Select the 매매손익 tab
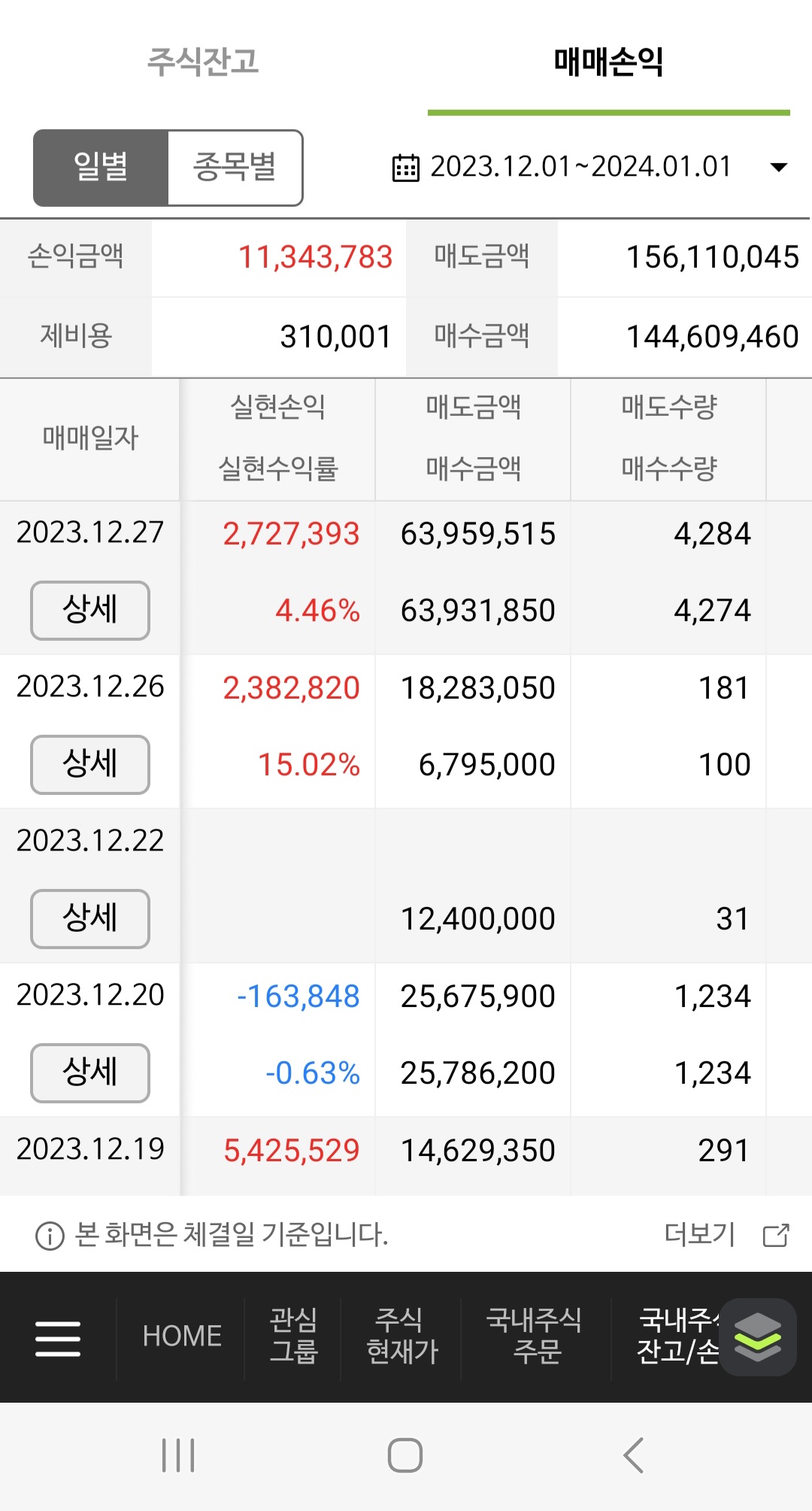Viewport: 812px width, 1511px height. (608, 62)
